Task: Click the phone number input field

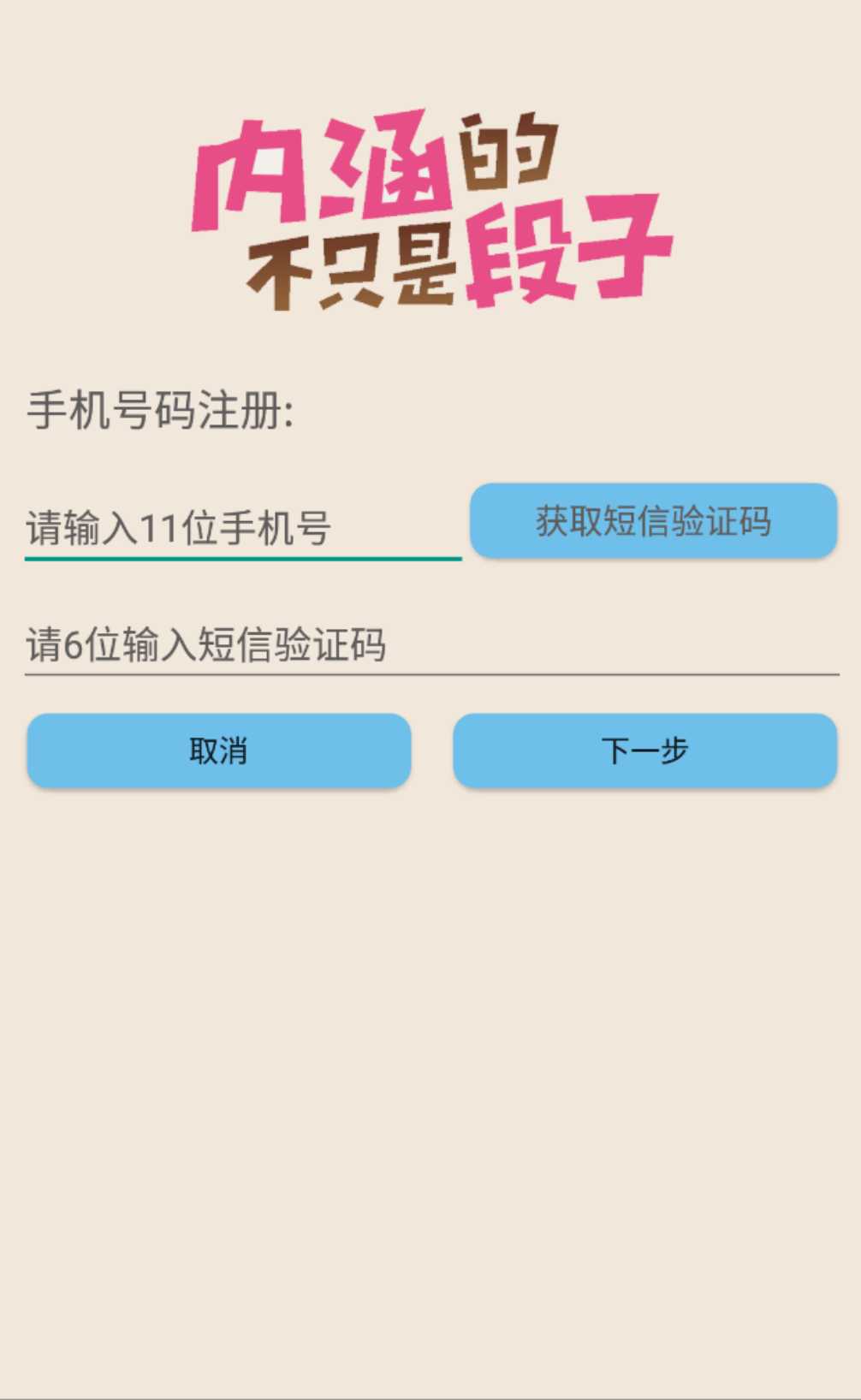Action: pyautogui.click(x=240, y=529)
